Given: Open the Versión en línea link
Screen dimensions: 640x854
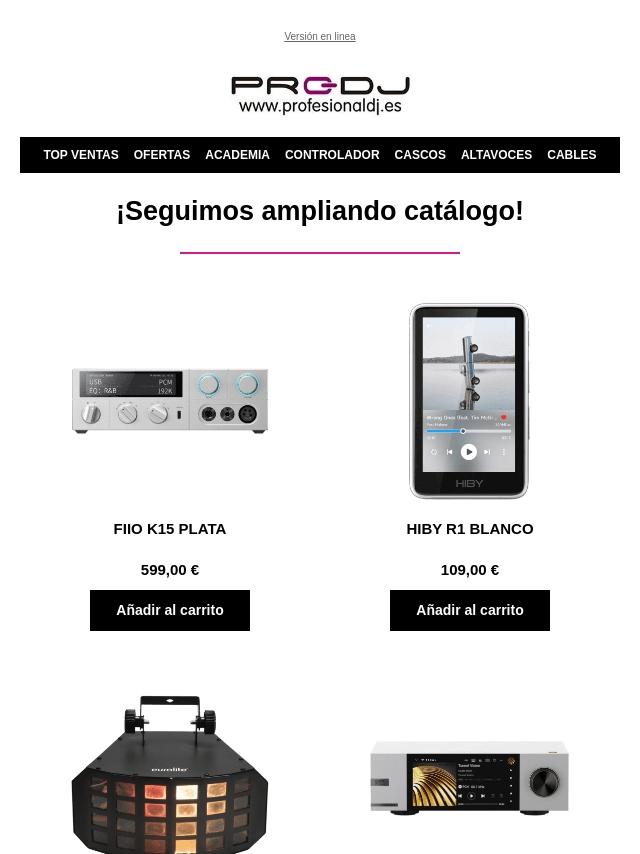Looking at the screenshot, I should click(x=320, y=37).
